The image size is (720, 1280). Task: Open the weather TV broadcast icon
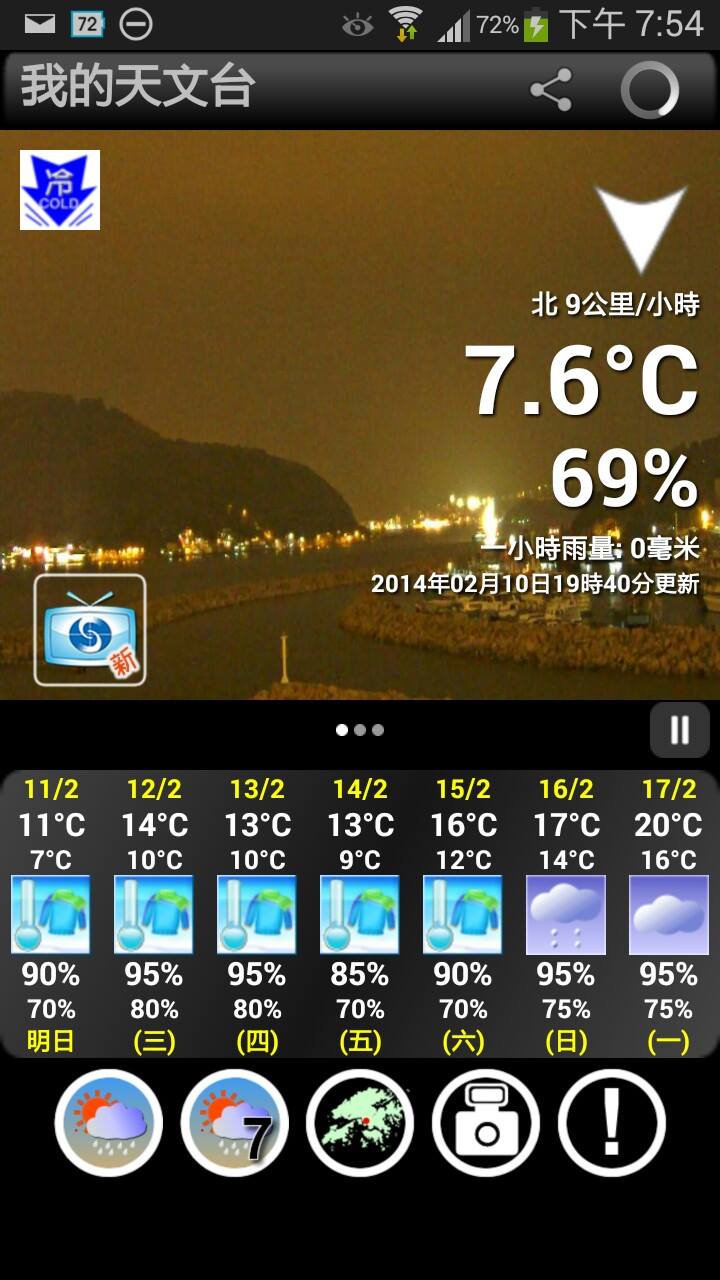pyautogui.click(x=90, y=630)
